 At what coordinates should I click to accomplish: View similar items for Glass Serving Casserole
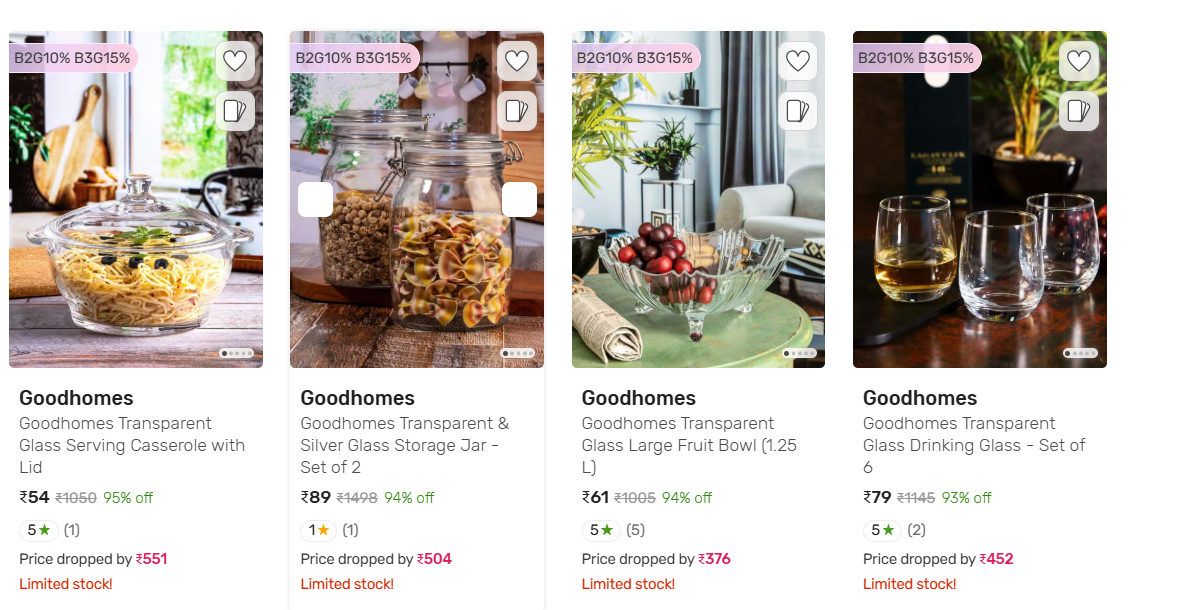[235, 111]
